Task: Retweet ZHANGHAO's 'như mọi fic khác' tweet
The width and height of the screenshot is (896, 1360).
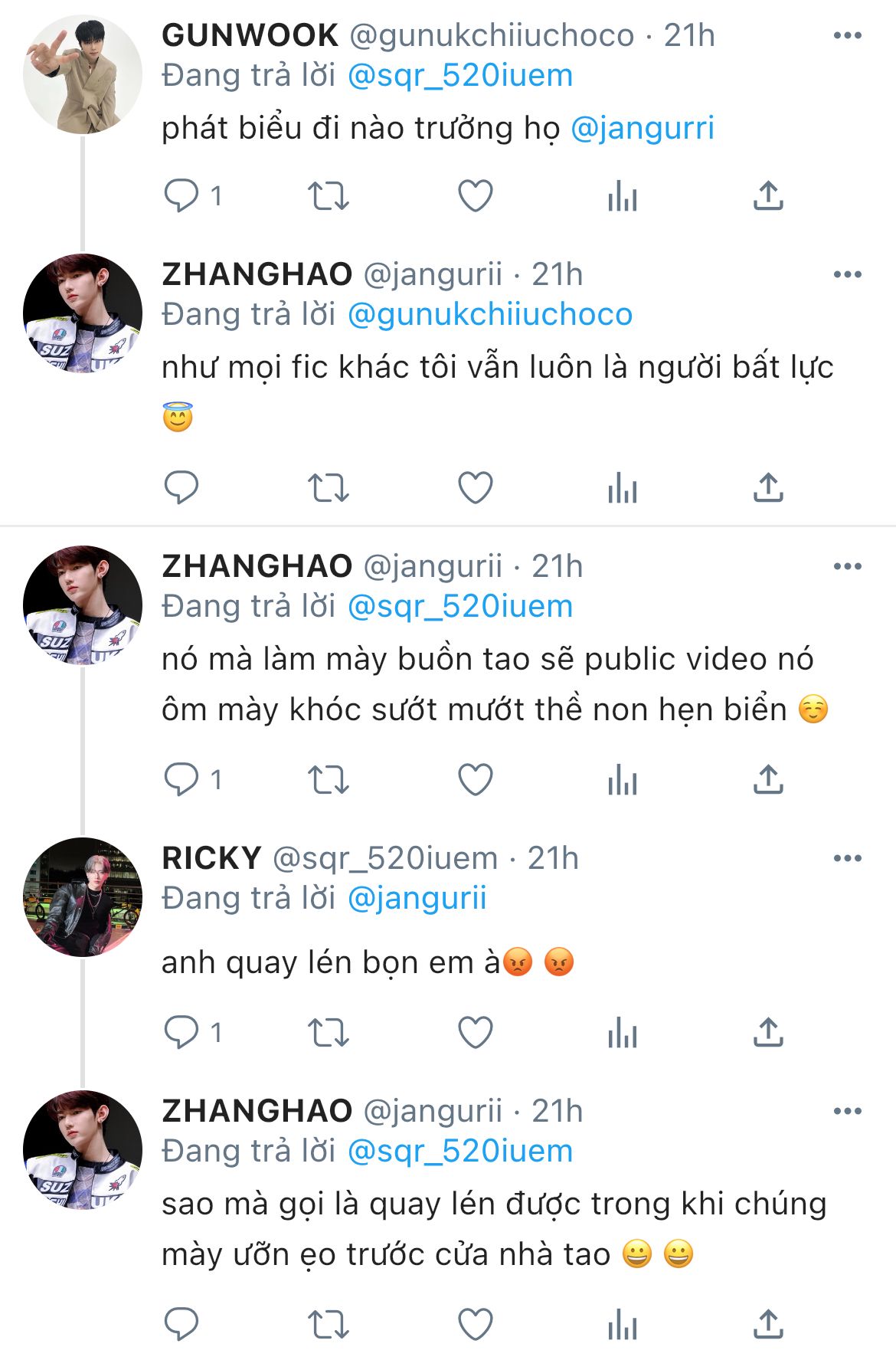Action: [x=328, y=487]
